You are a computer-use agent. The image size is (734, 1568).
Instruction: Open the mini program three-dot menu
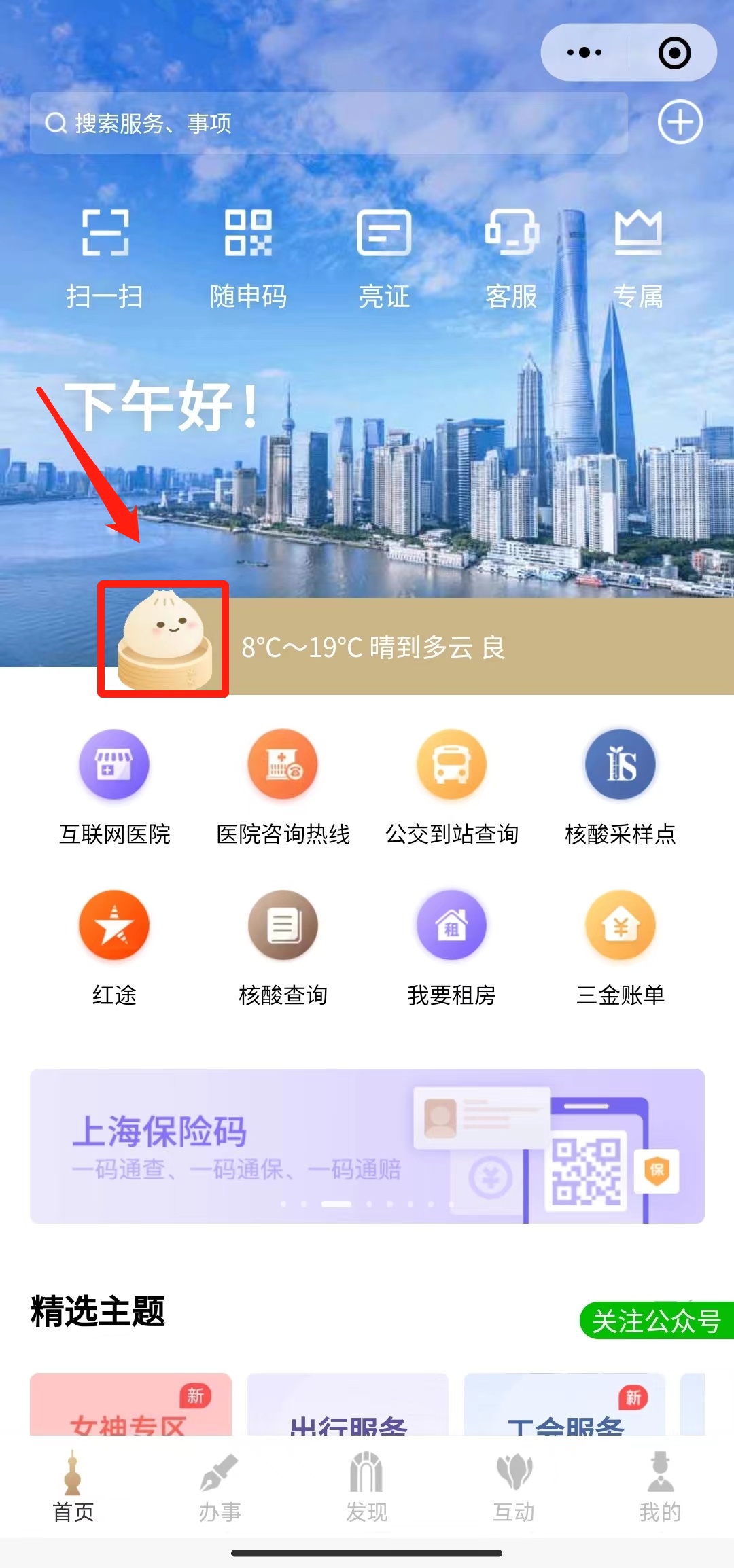point(584,52)
